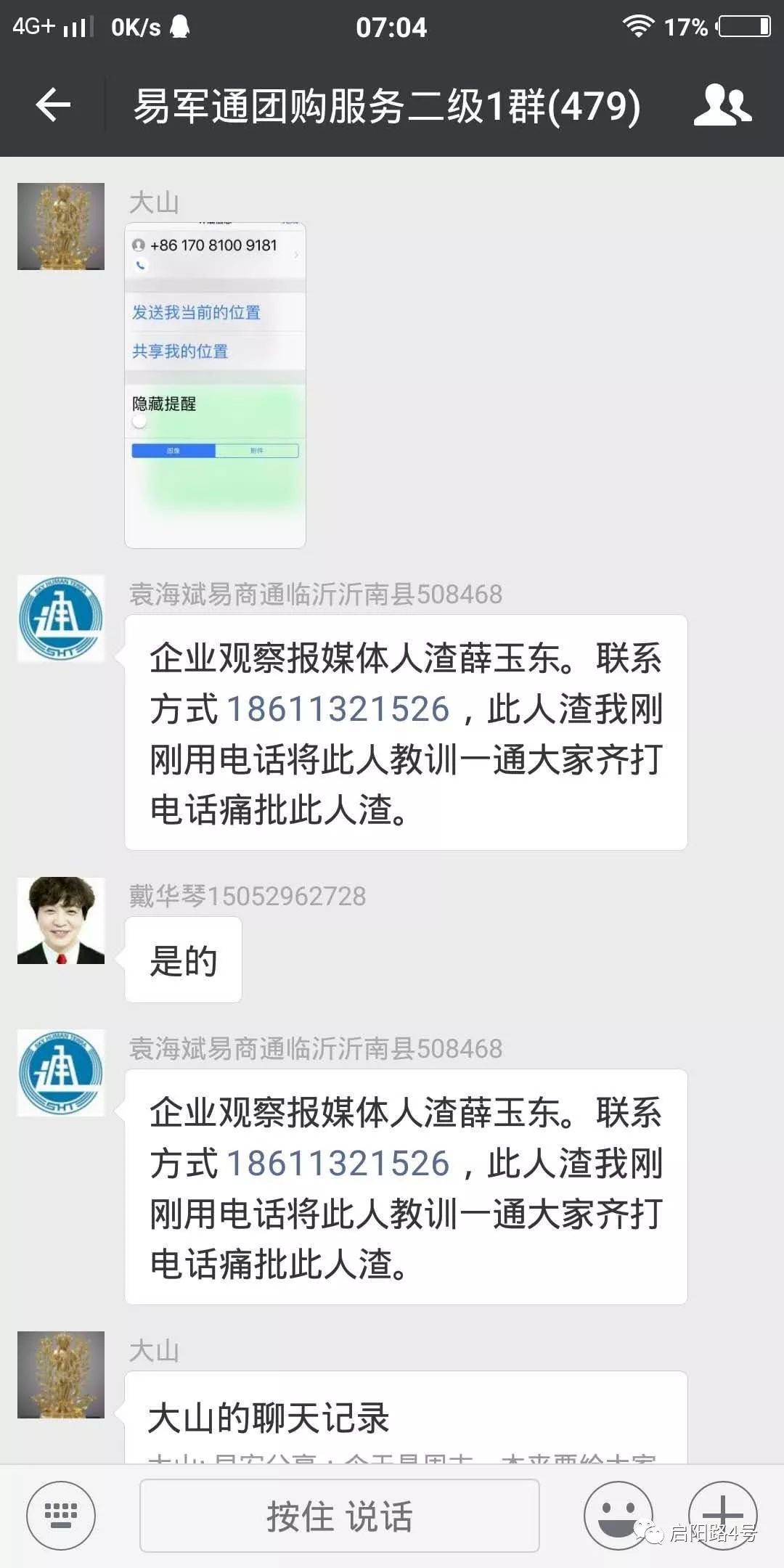The width and height of the screenshot is (784, 1568).
Task: Tap 大山's avatar at the top
Action: [61, 226]
